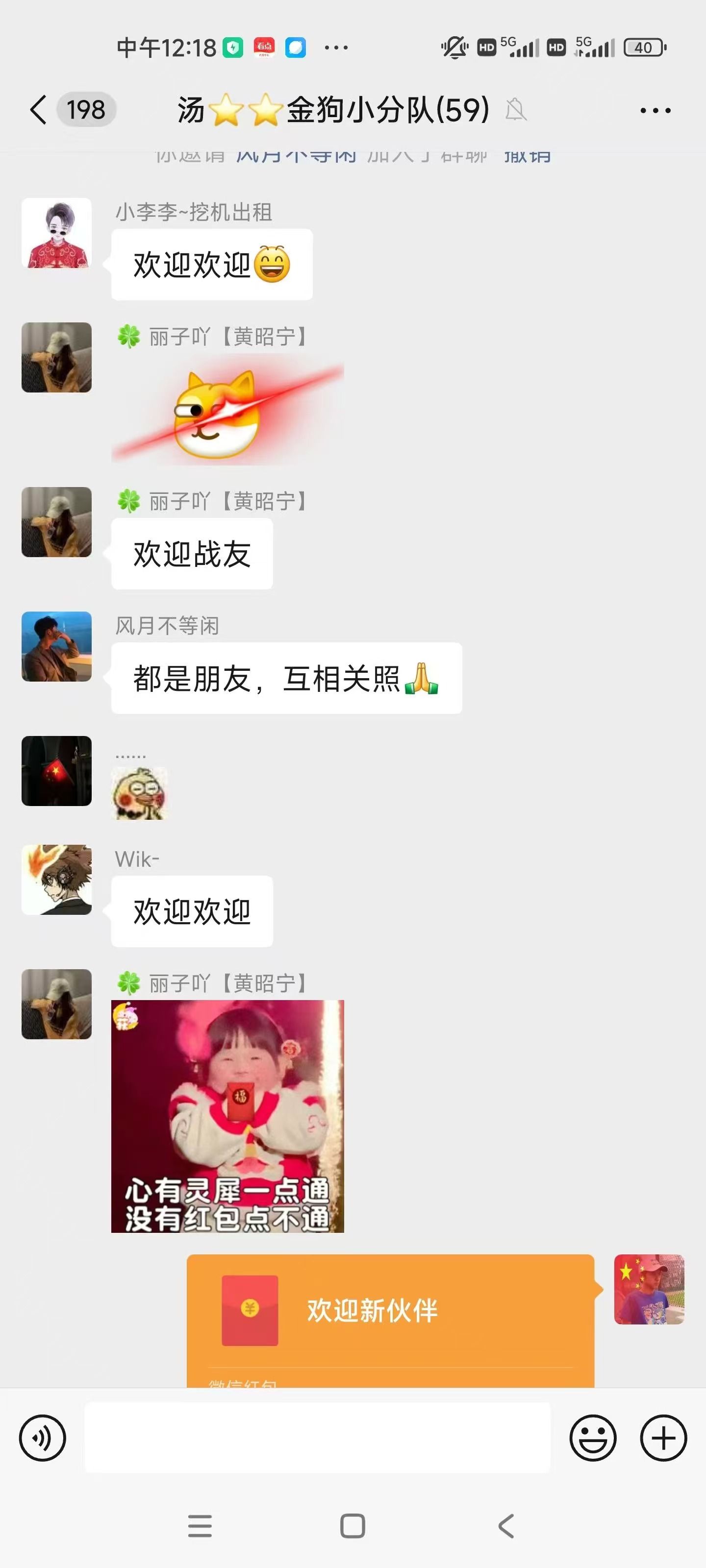Open 丽子吖's avatar beside 欢迎战友
Viewport: 706px width, 1568px height.
click(57, 522)
